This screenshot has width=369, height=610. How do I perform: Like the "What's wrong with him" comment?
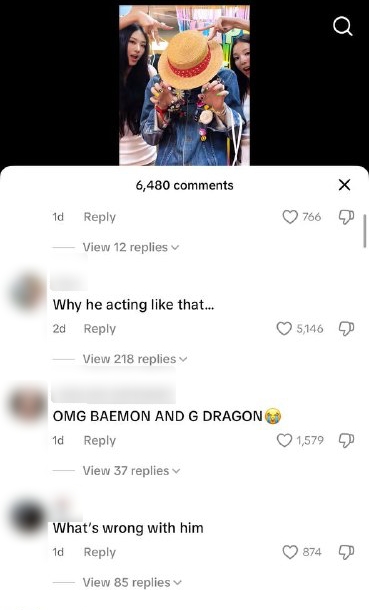(290, 552)
